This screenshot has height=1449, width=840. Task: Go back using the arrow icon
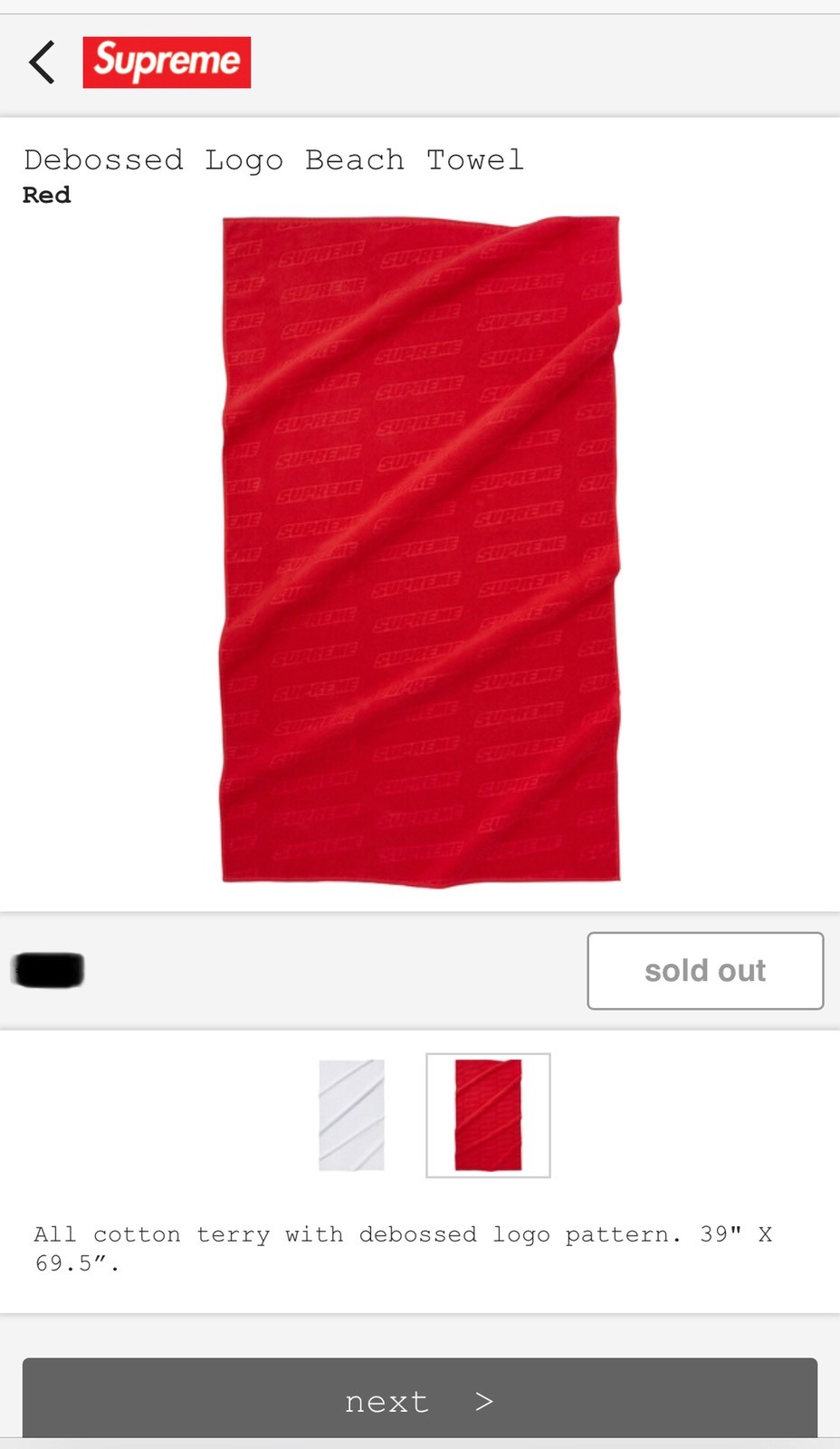tap(43, 62)
